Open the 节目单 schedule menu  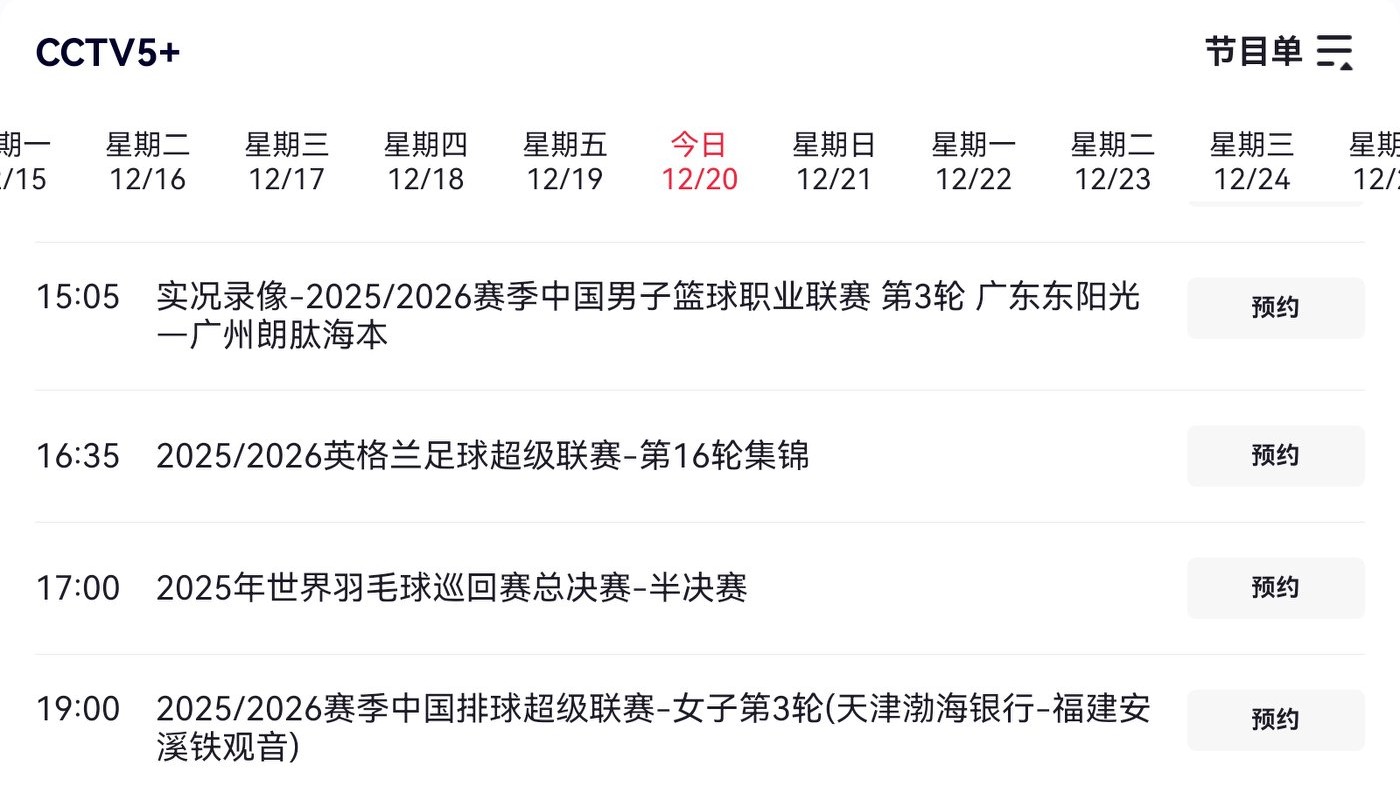click(x=1278, y=51)
